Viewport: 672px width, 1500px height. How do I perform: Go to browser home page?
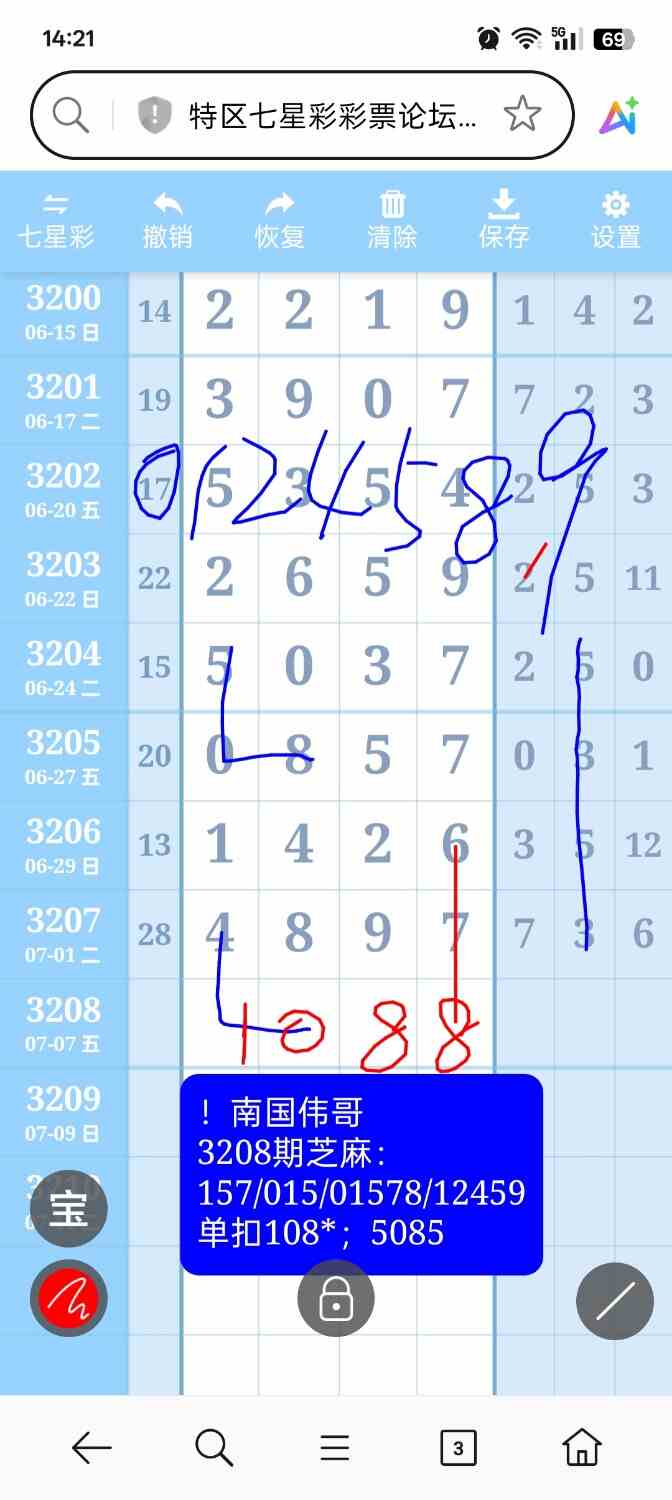(581, 1447)
